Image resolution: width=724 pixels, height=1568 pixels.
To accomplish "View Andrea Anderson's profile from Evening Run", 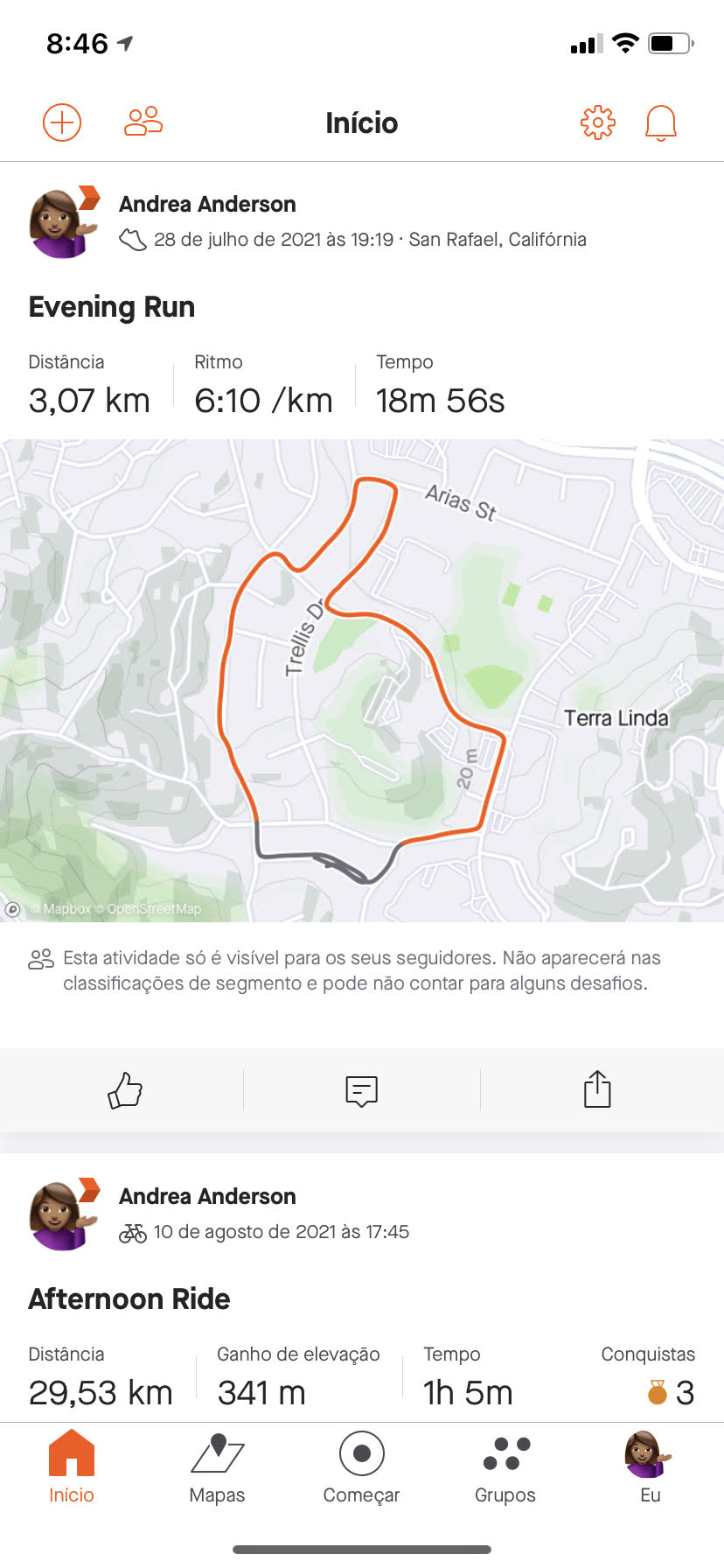I will pos(207,204).
